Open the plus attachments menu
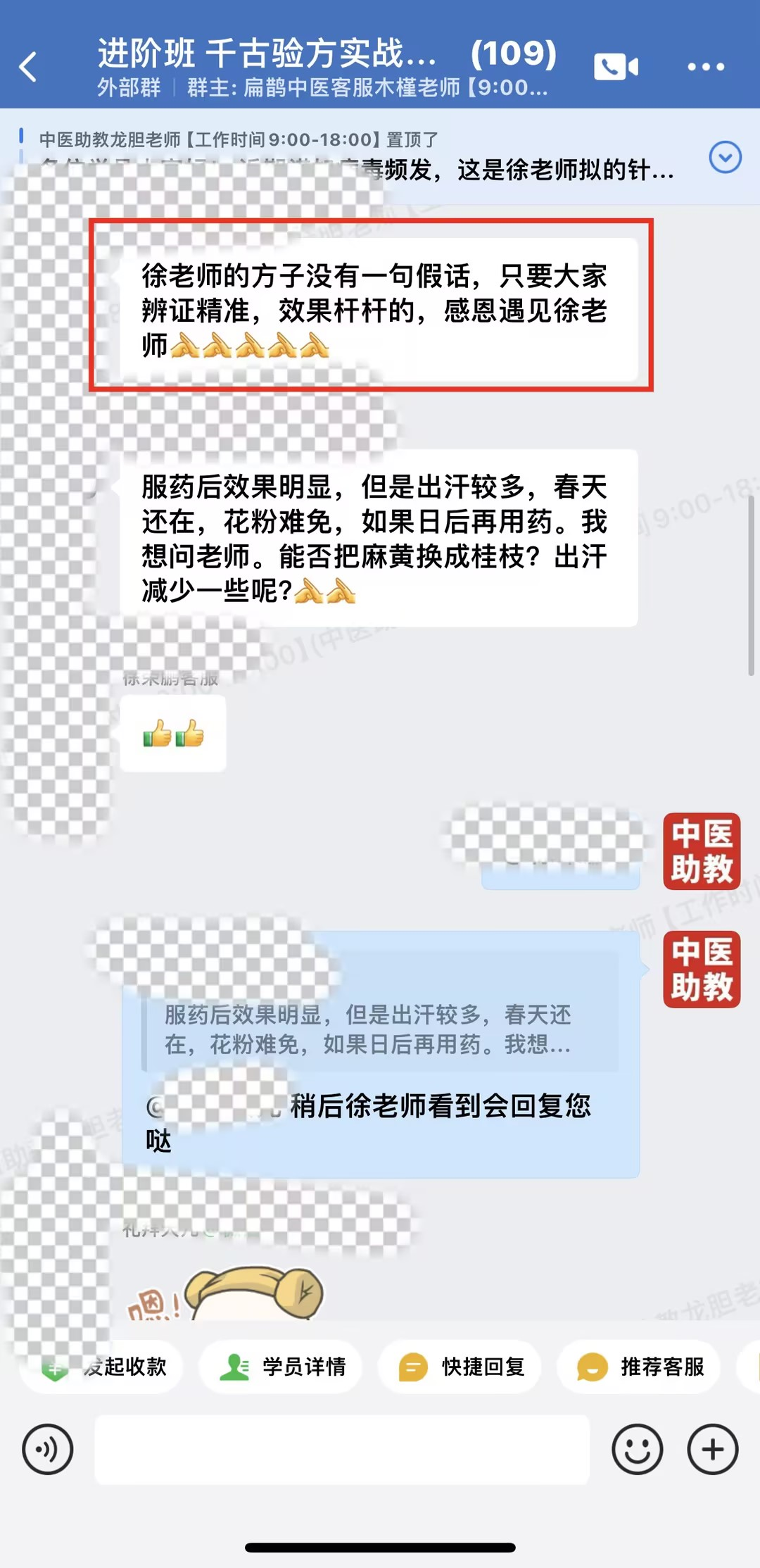Image resolution: width=760 pixels, height=1568 pixels. pyautogui.click(x=712, y=1450)
